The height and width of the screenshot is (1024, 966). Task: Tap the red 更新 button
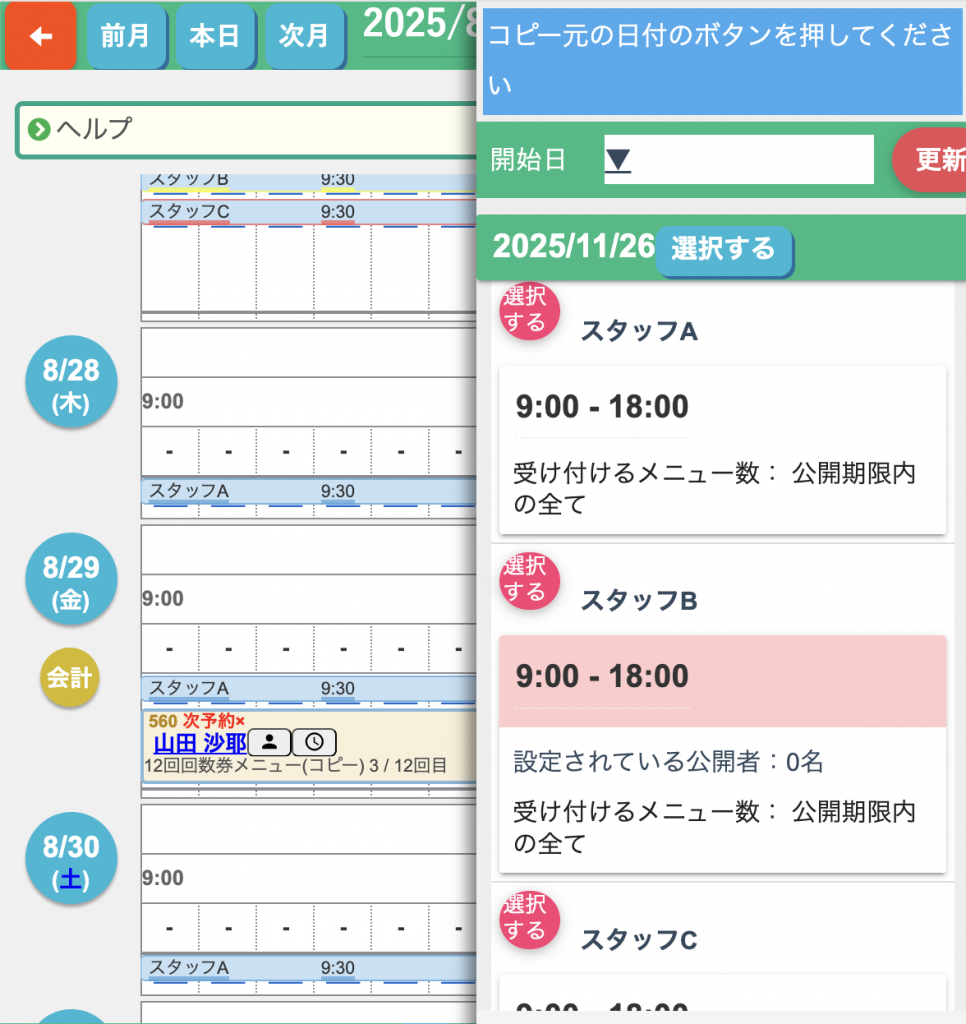[x=930, y=160]
